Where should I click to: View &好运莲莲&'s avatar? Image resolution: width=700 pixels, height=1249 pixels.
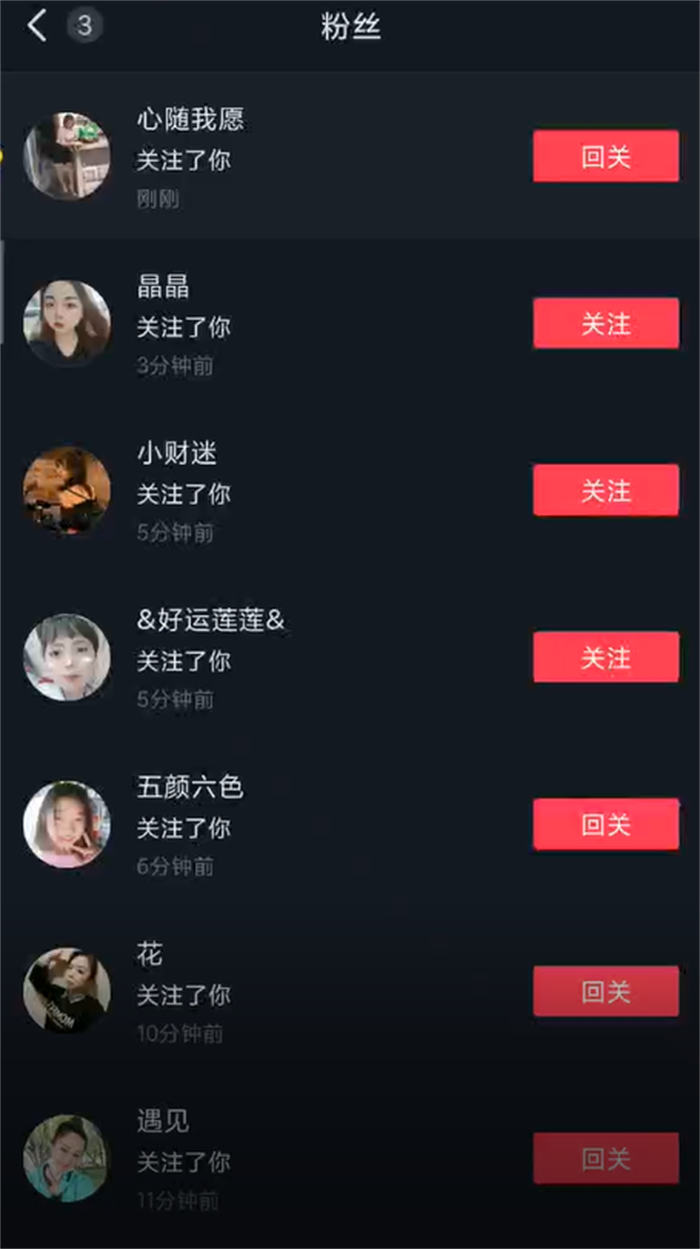[x=67, y=657]
